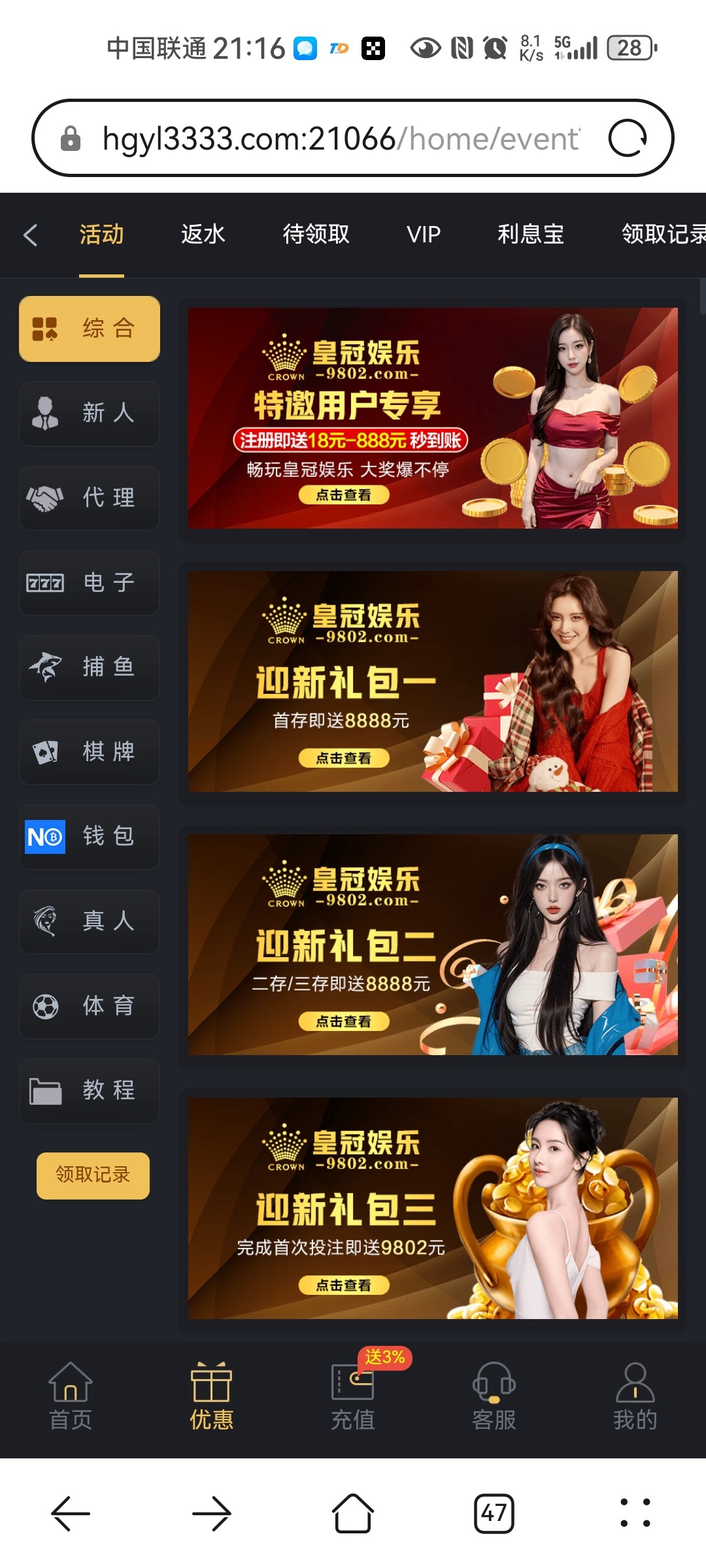Viewport: 706px width, 1568px height.
Task: Select the 捕鱼 category
Action: pyautogui.click(x=90, y=667)
